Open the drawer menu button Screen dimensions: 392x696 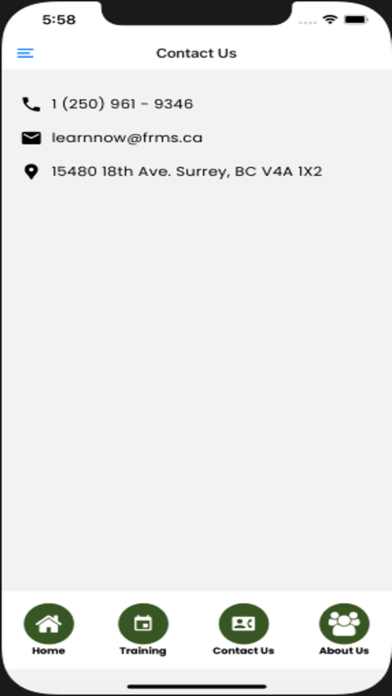point(25,53)
